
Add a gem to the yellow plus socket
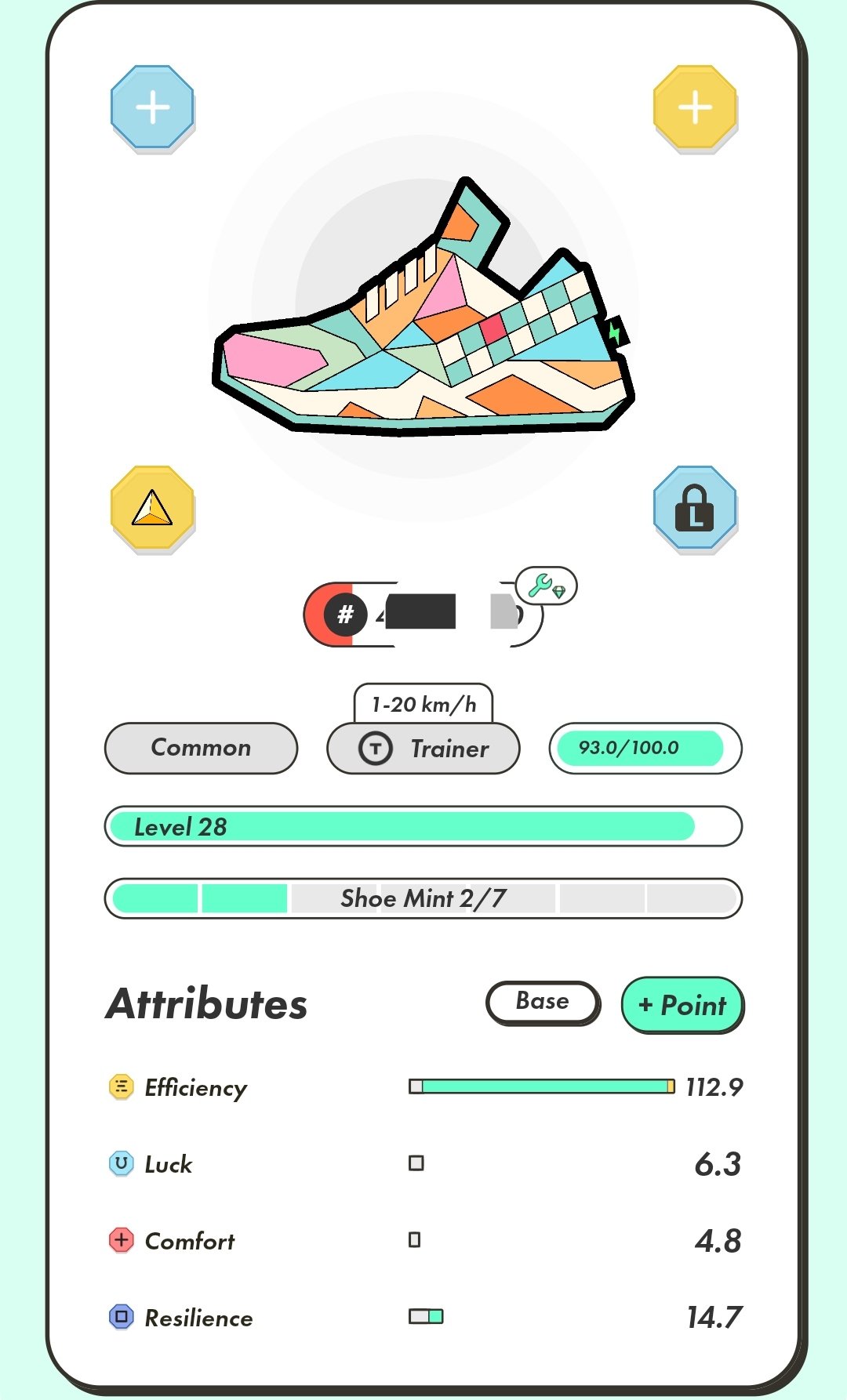click(695, 107)
